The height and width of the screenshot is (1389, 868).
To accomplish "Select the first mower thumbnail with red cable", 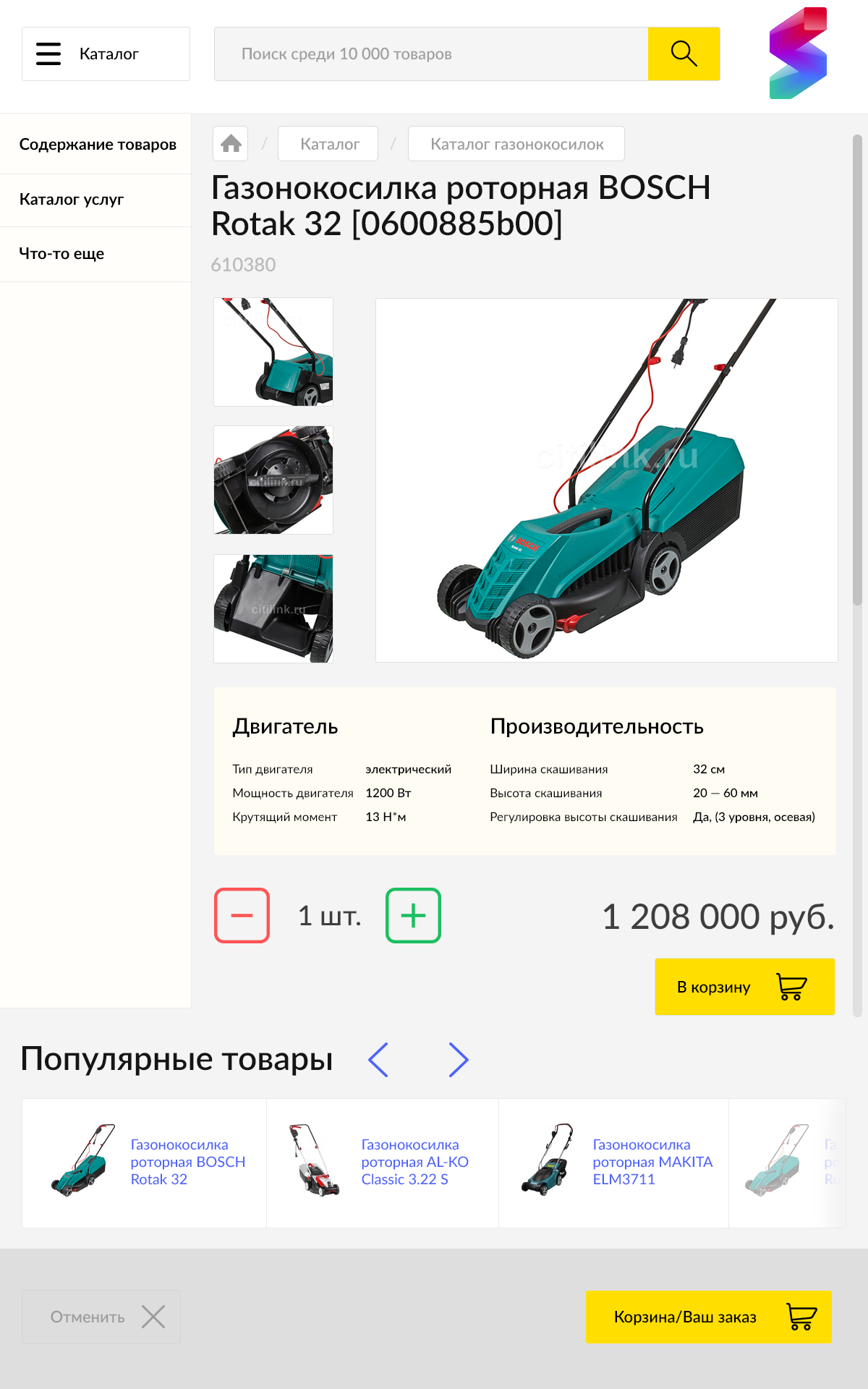I will pos(273,352).
